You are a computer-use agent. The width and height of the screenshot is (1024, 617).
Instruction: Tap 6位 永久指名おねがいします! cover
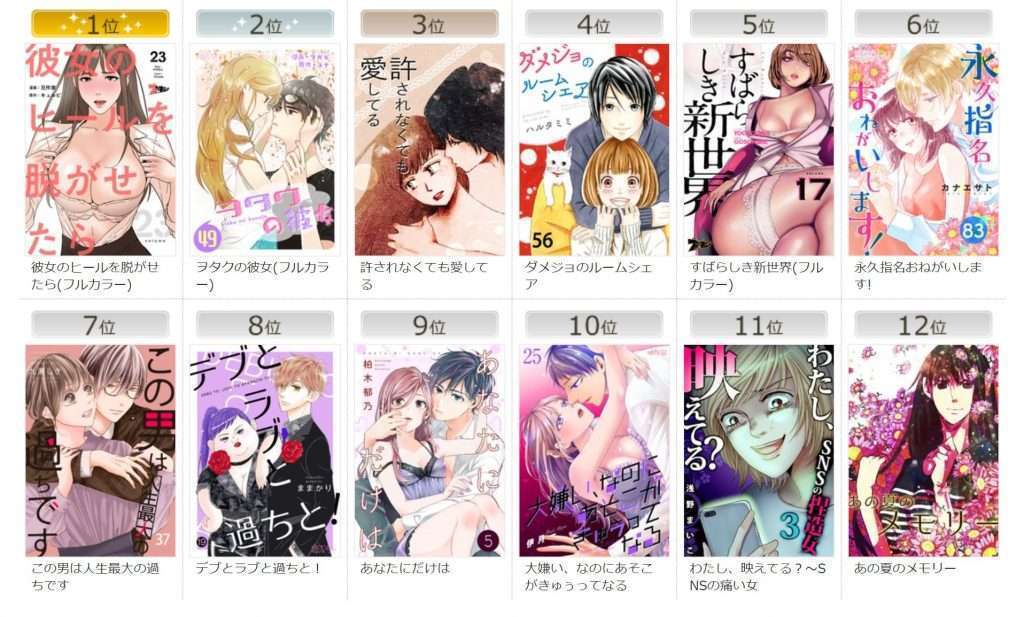click(922, 149)
